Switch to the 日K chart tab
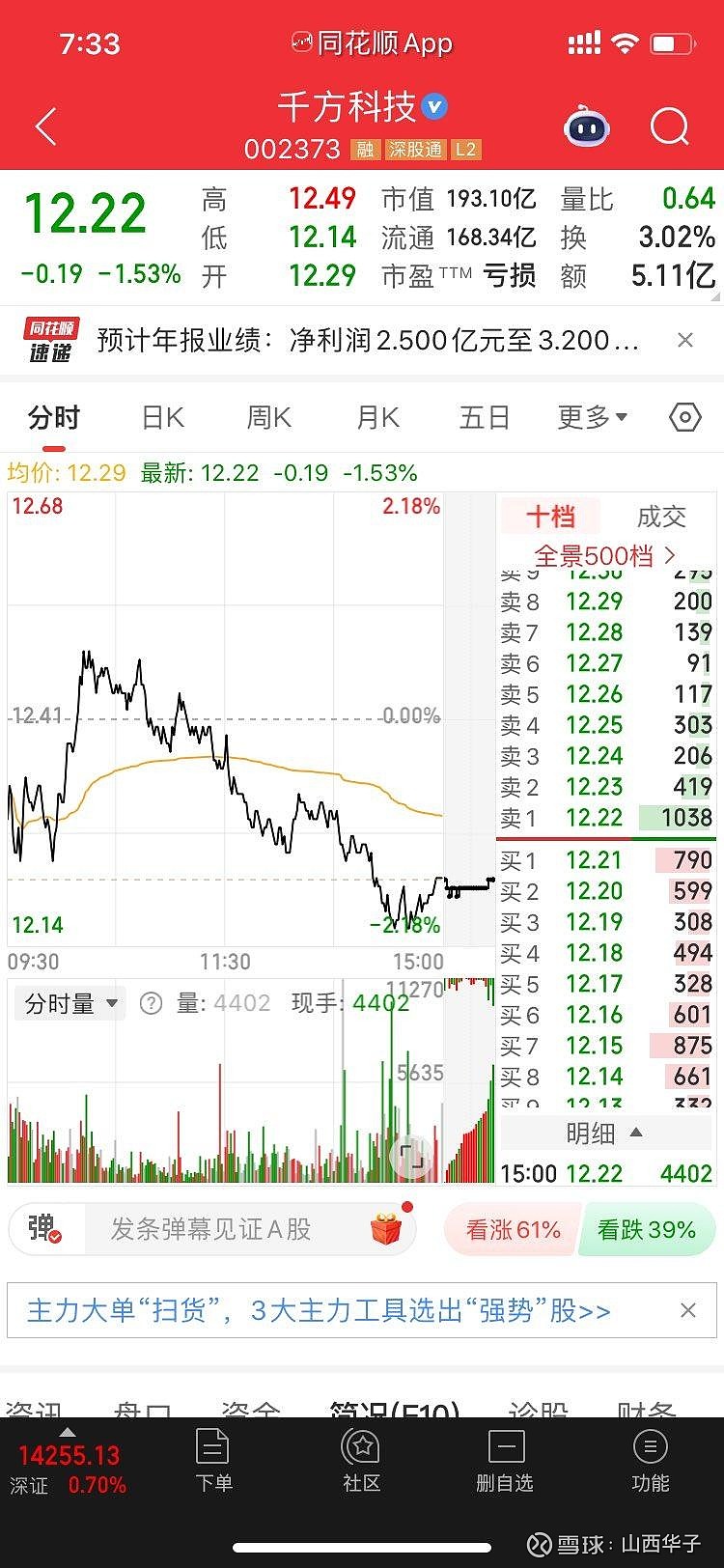Viewport: 724px width, 1568px height. pyautogui.click(x=162, y=417)
